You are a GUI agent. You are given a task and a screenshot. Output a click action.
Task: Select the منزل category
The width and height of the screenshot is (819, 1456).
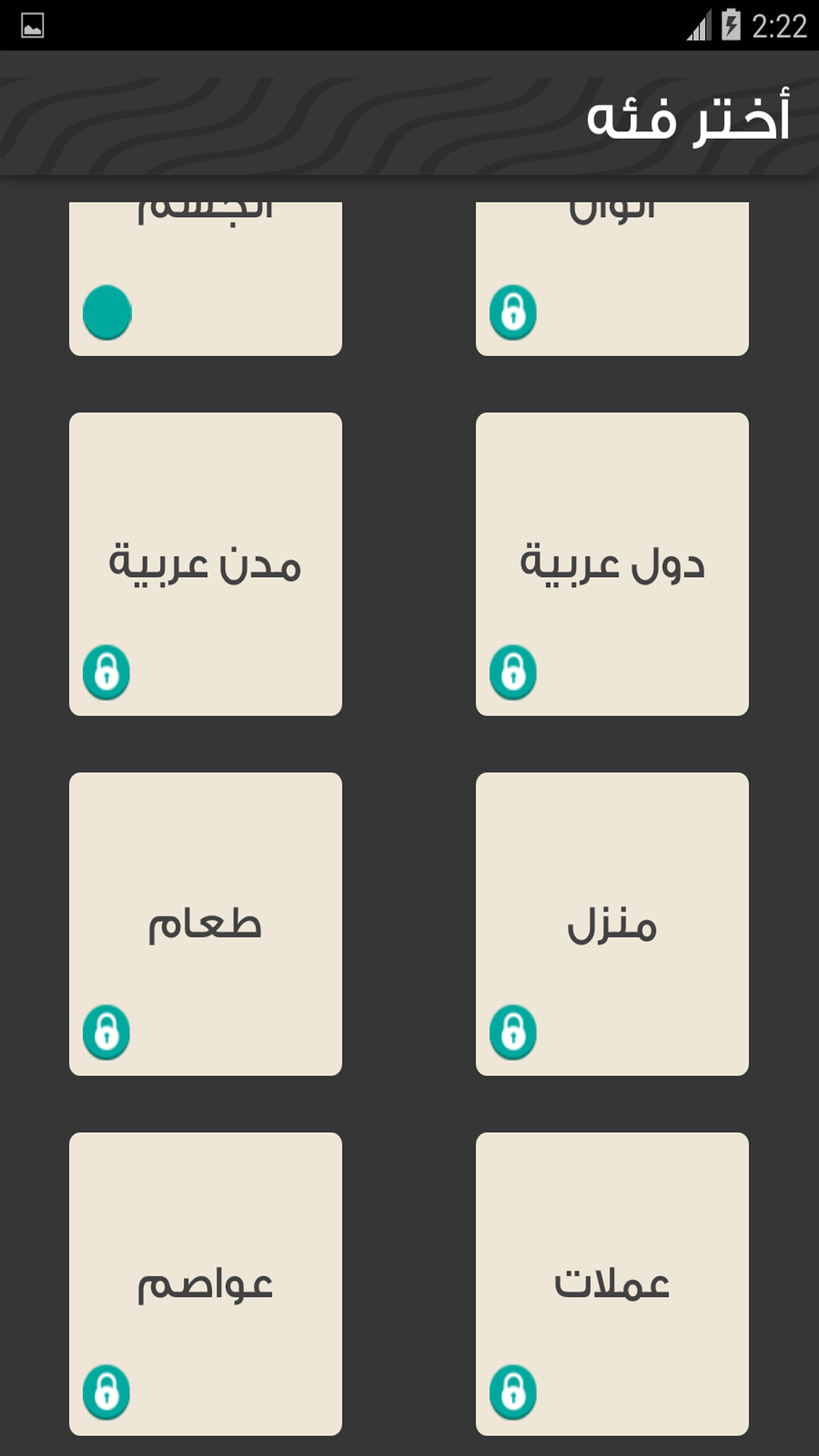(x=611, y=924)
